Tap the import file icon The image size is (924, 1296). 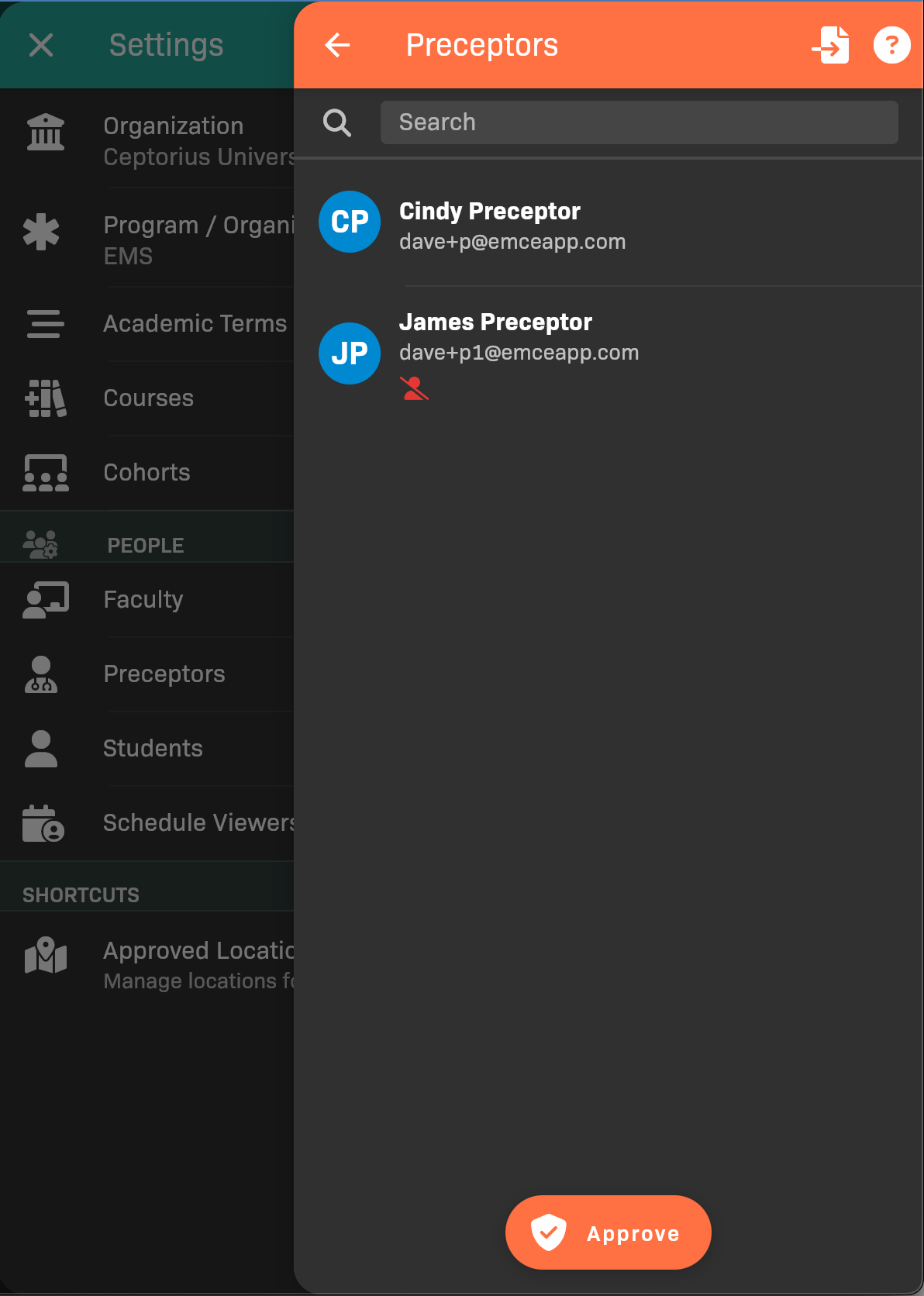(831, 45)
